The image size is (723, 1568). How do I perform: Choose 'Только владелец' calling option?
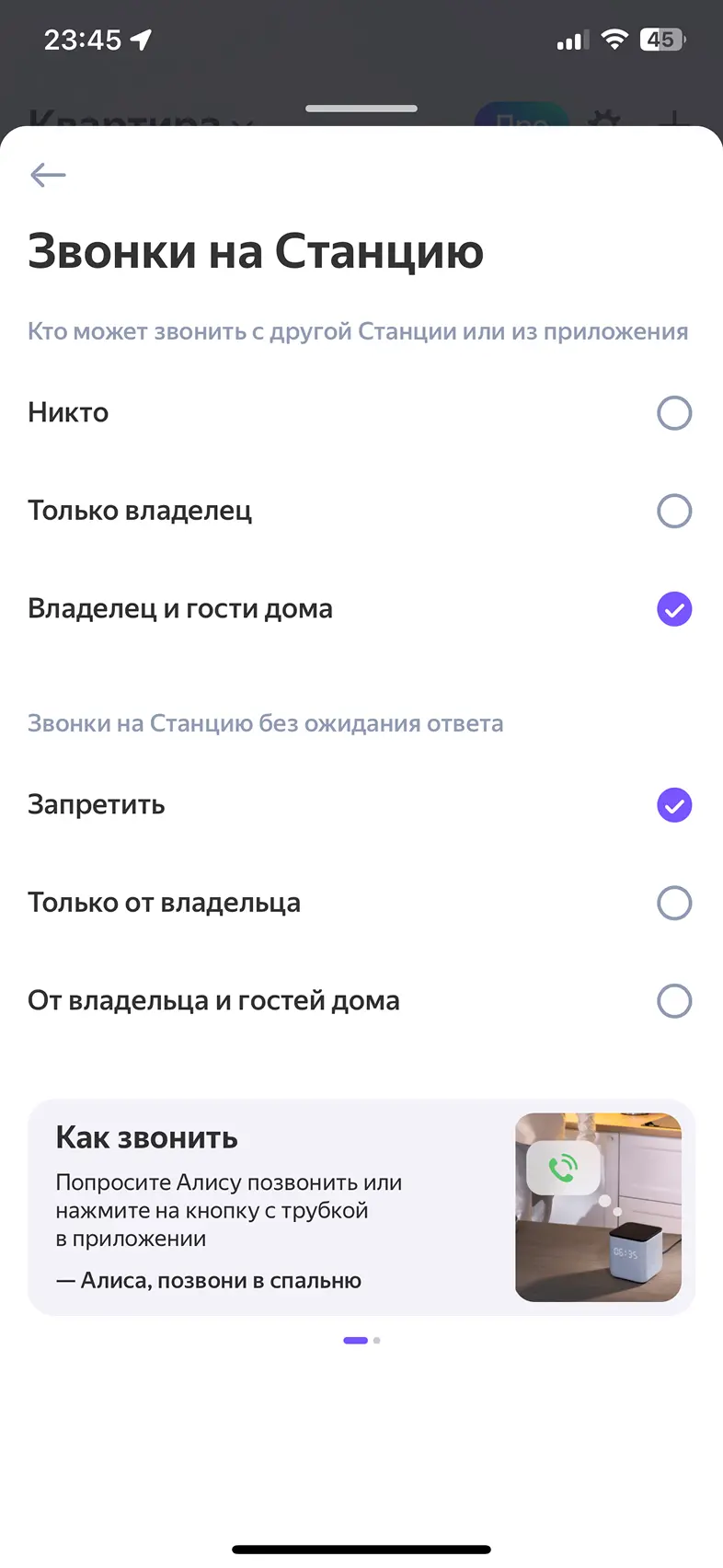point(673,511)
